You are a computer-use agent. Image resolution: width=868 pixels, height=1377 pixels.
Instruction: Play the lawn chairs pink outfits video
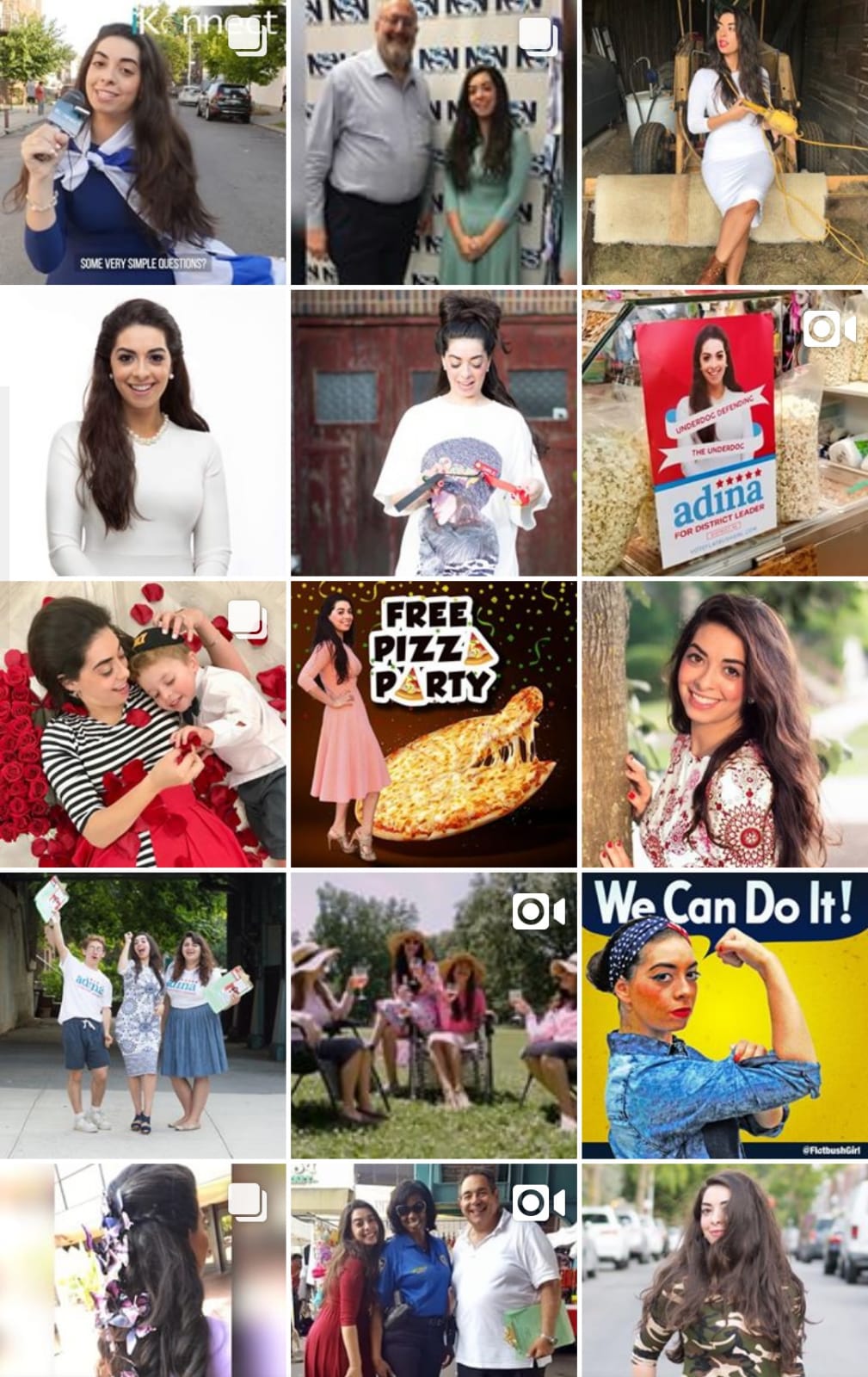pyautogui.click(x=434, y=1016)
